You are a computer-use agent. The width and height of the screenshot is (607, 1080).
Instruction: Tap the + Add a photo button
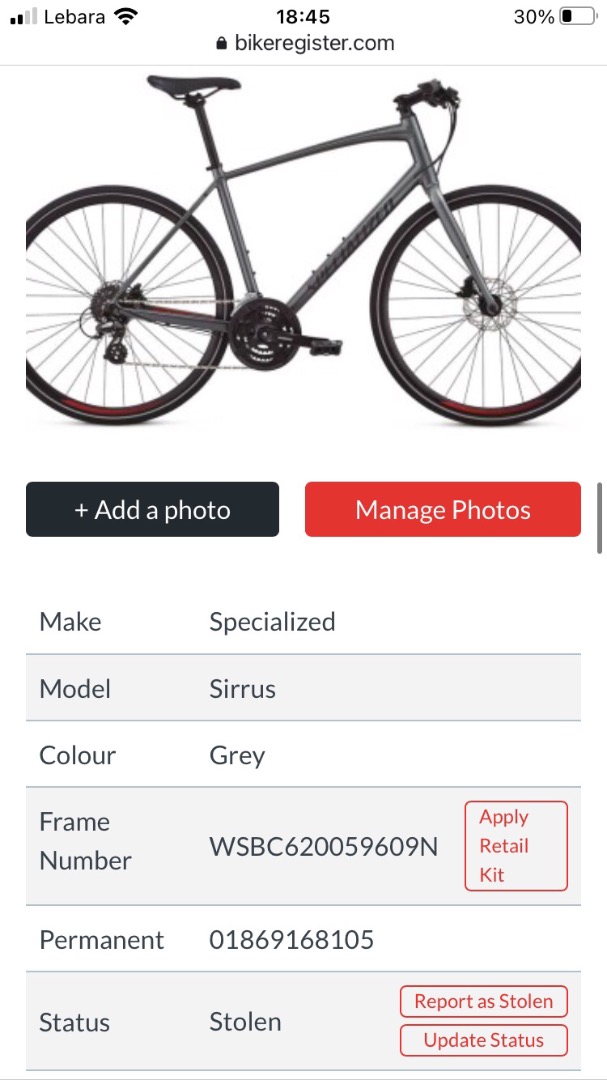tap(152, 509)
